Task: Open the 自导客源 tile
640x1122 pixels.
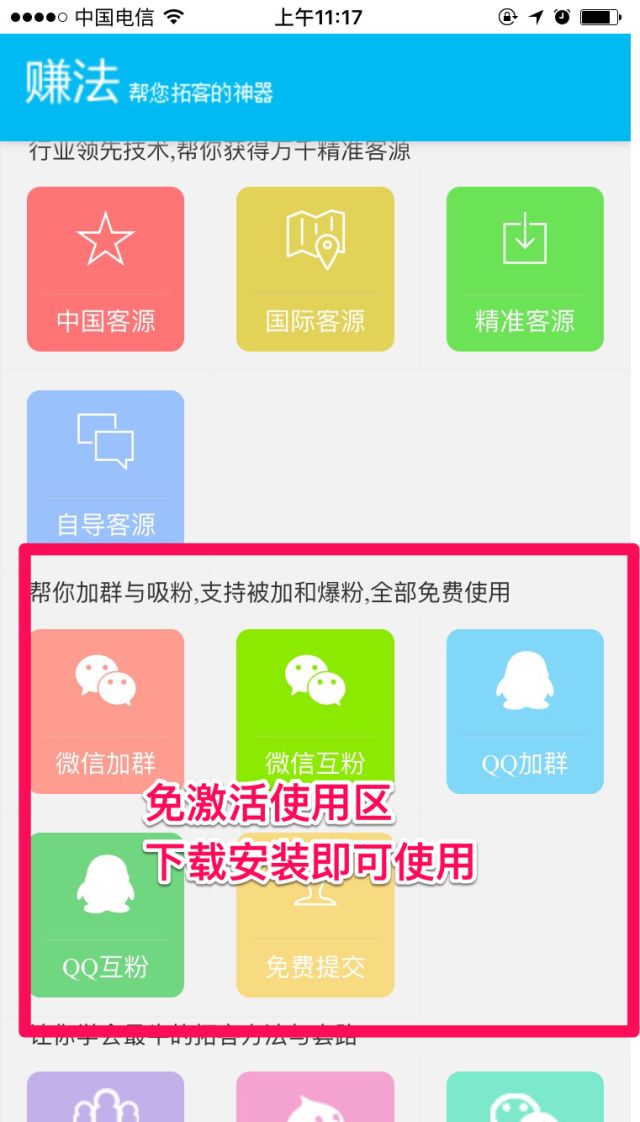Action: (x=105, y=469)
